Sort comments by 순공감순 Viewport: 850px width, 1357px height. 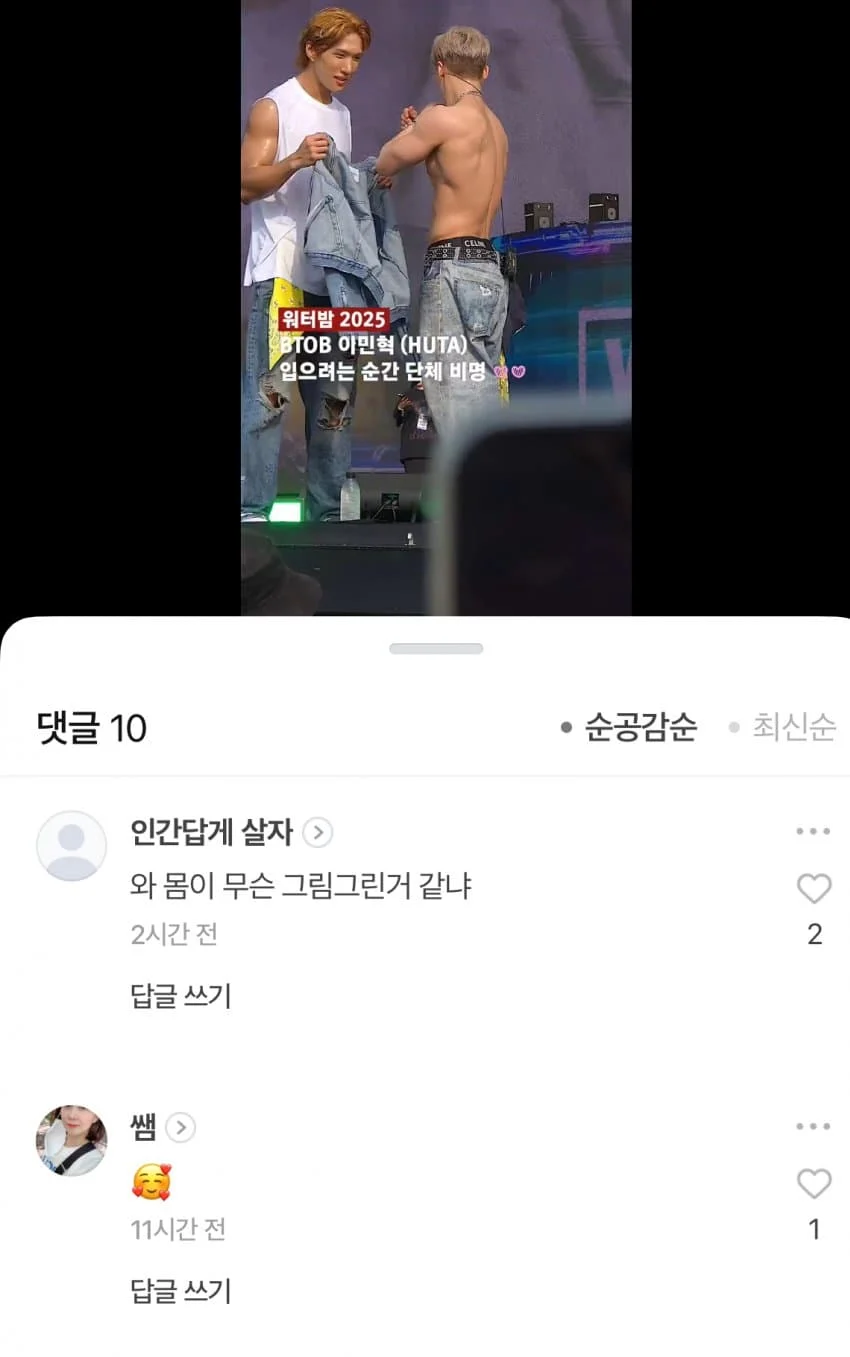tap(640, 727)
